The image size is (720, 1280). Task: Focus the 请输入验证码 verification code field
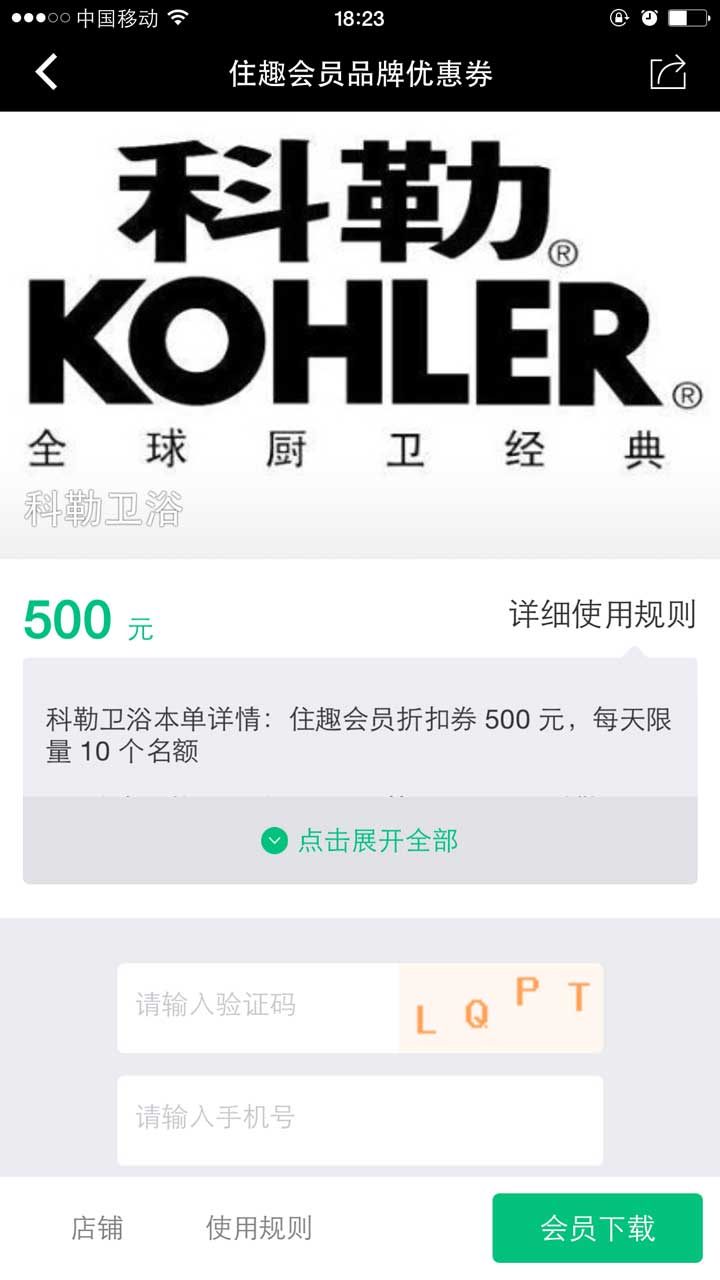coord(258,1006)
